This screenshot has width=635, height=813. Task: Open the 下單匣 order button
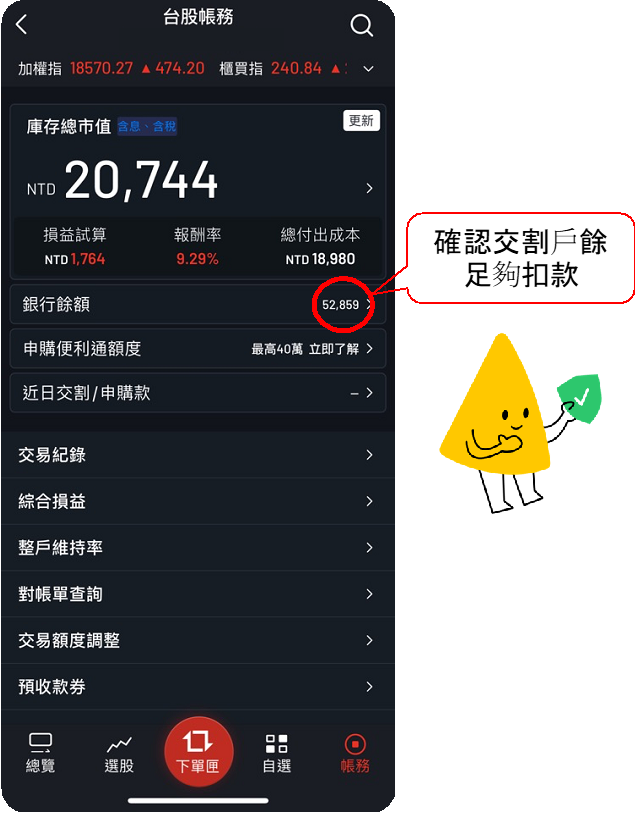[x=198, y=750]
